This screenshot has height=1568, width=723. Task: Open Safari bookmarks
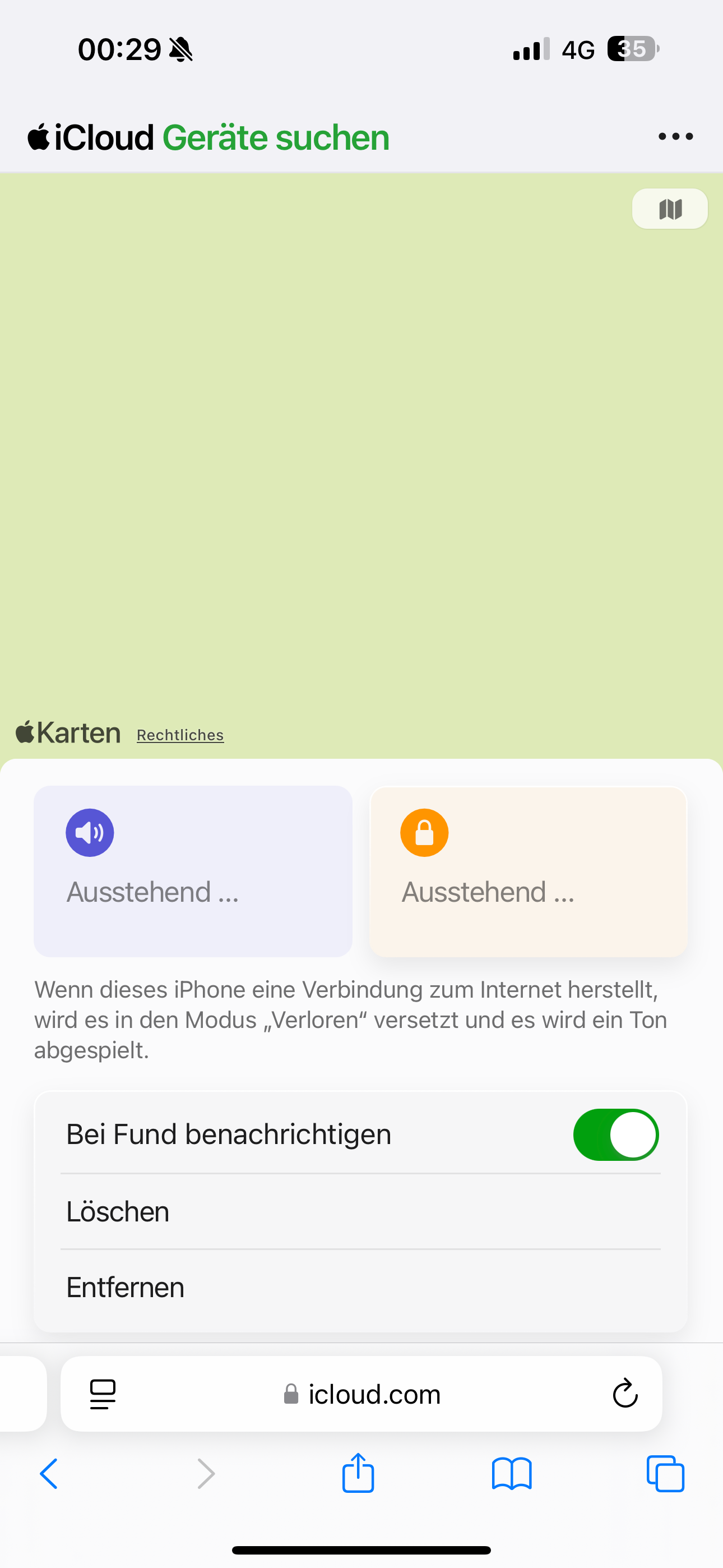click(x=511, y=1474)
